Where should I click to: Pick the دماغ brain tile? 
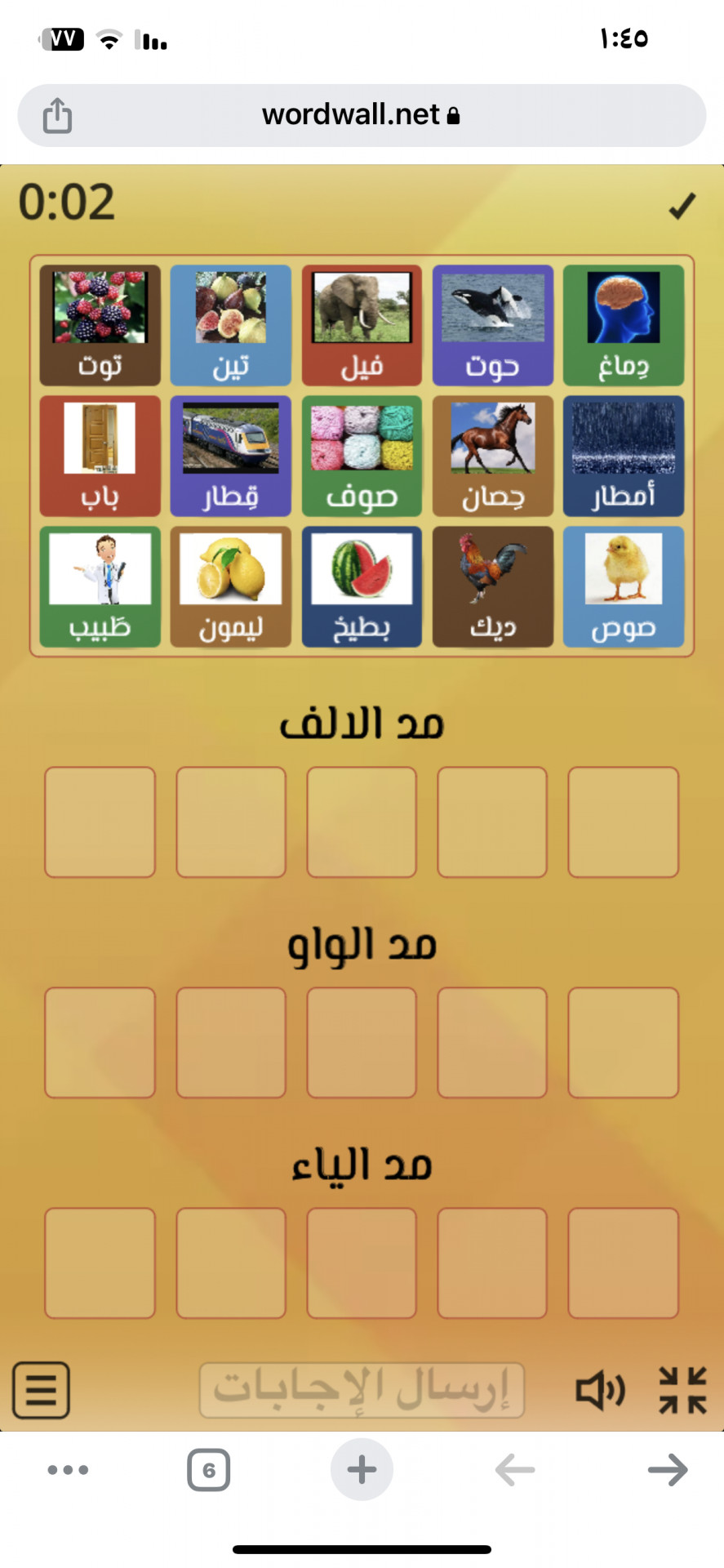pos(623,325)
